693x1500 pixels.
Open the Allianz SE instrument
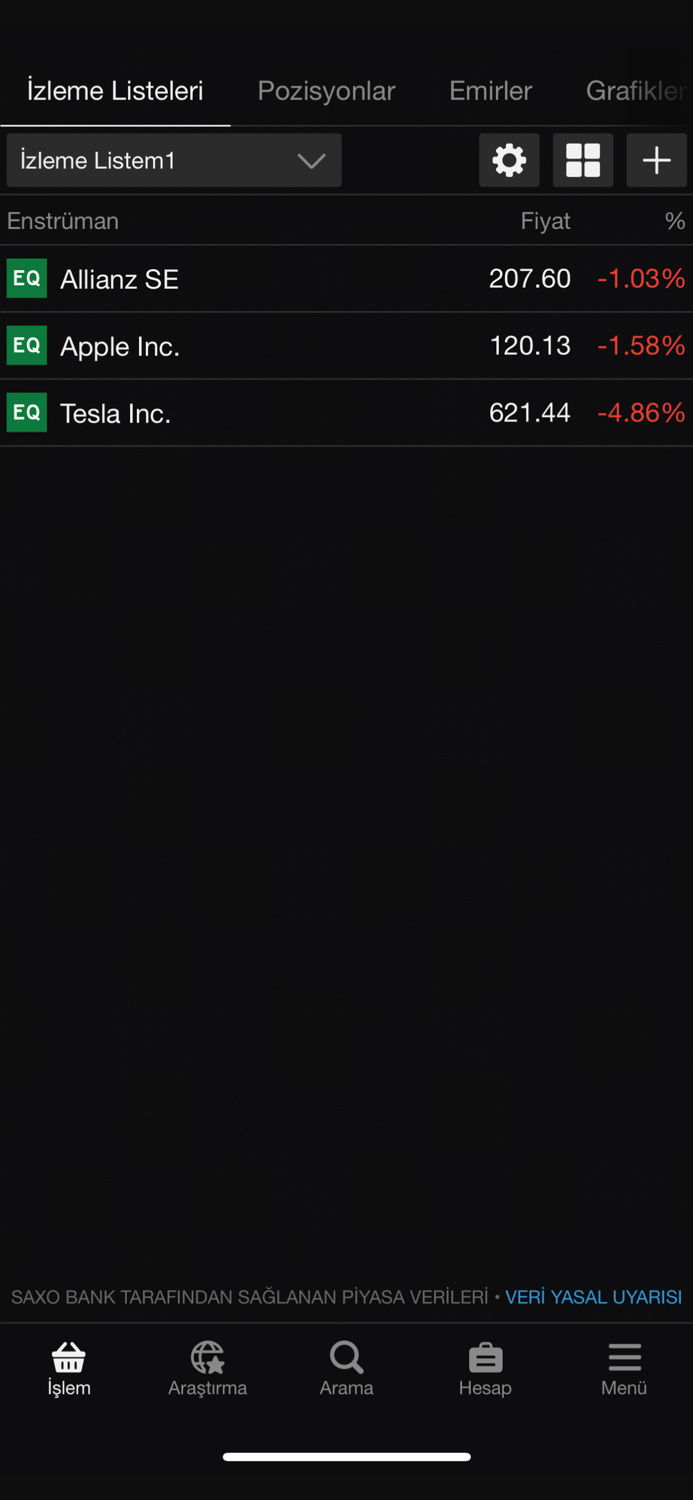(x=346, y=279)
